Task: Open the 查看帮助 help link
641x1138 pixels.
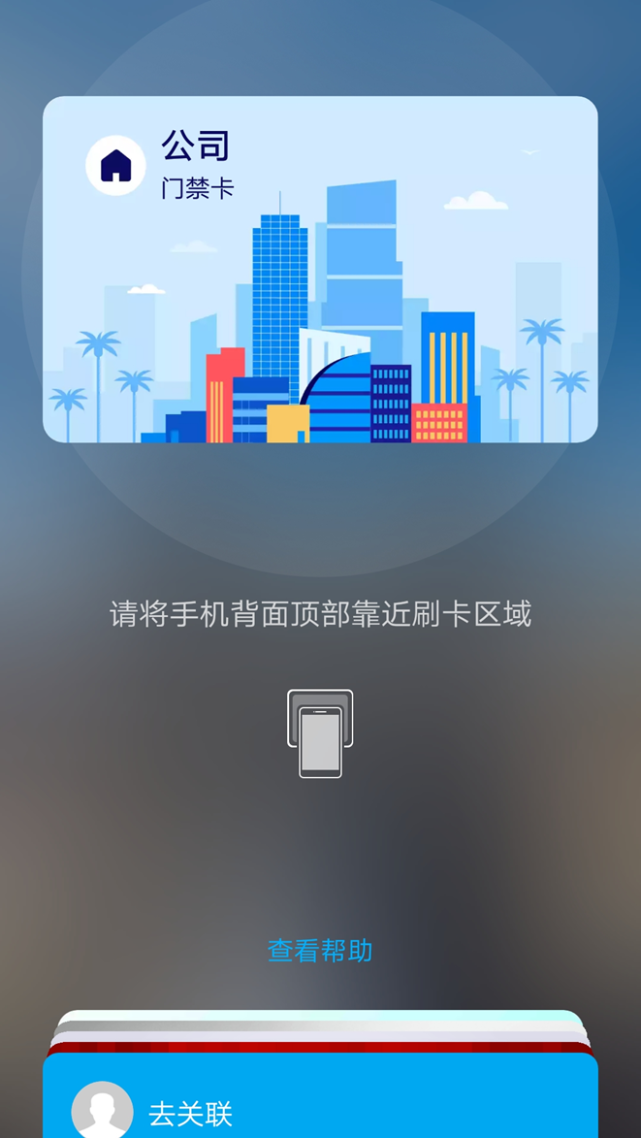Action: pyautogui.click(x=320, y=950)
